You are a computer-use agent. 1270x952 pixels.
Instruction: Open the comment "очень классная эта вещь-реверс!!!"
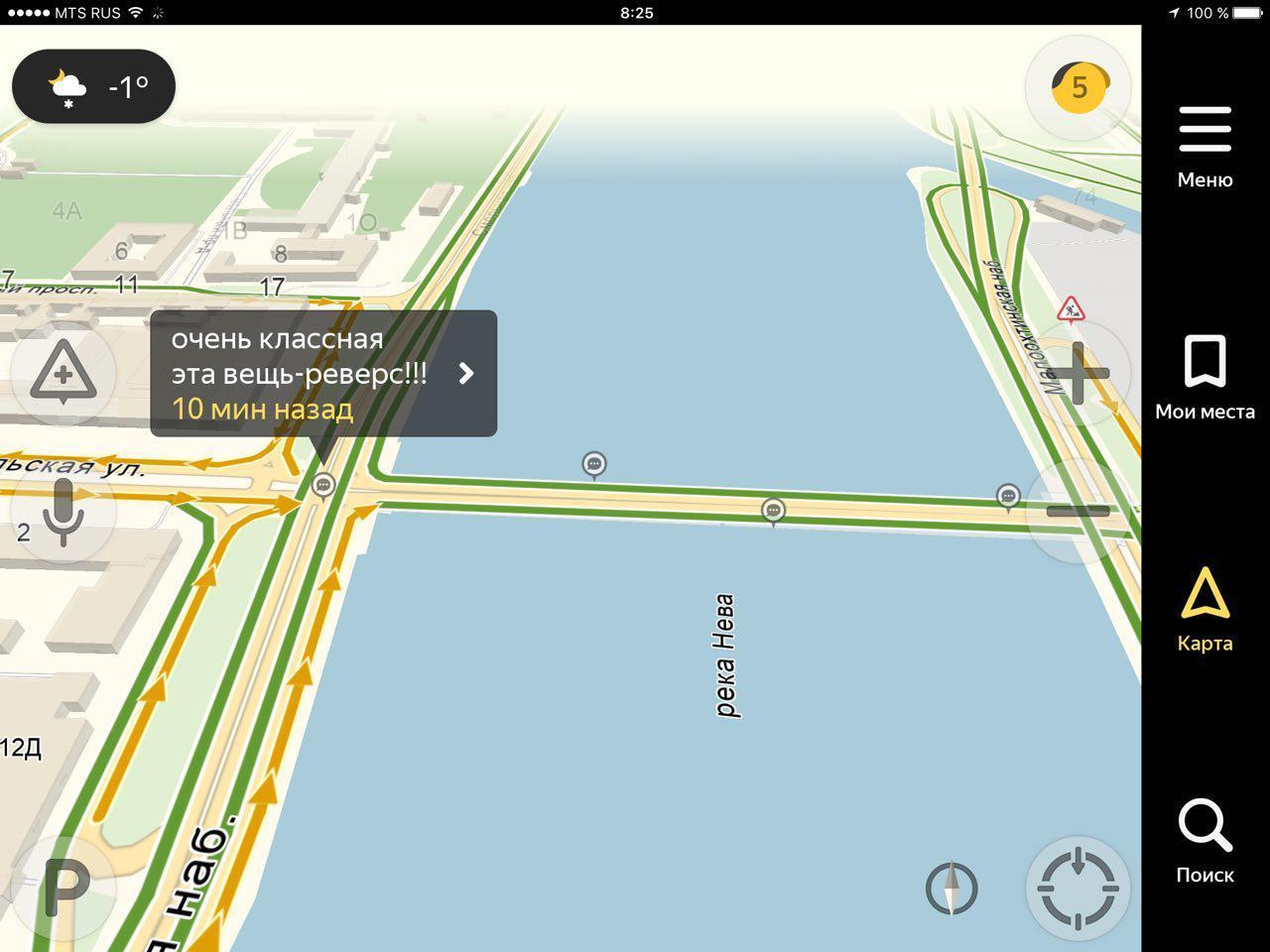point(323,374)
